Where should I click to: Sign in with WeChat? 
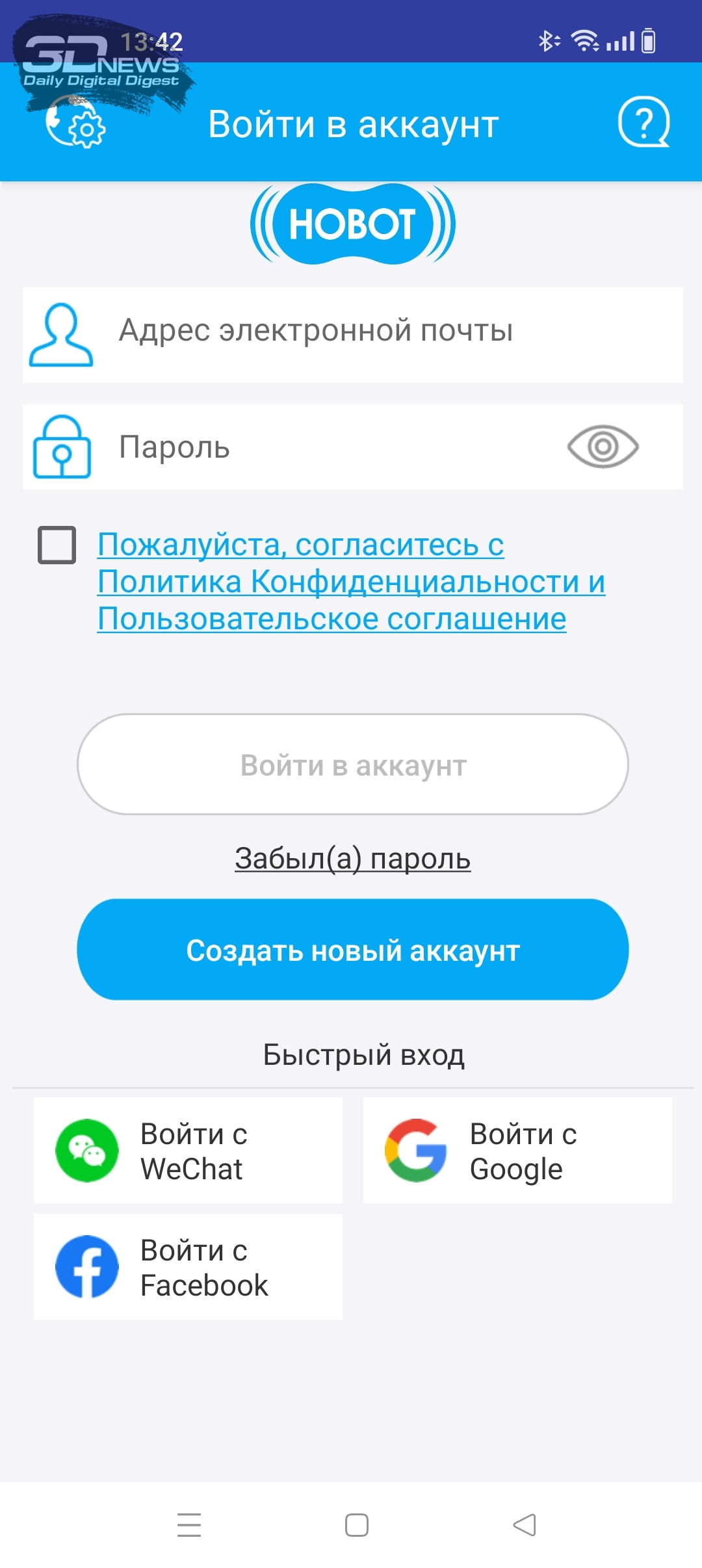(188, 1151)
